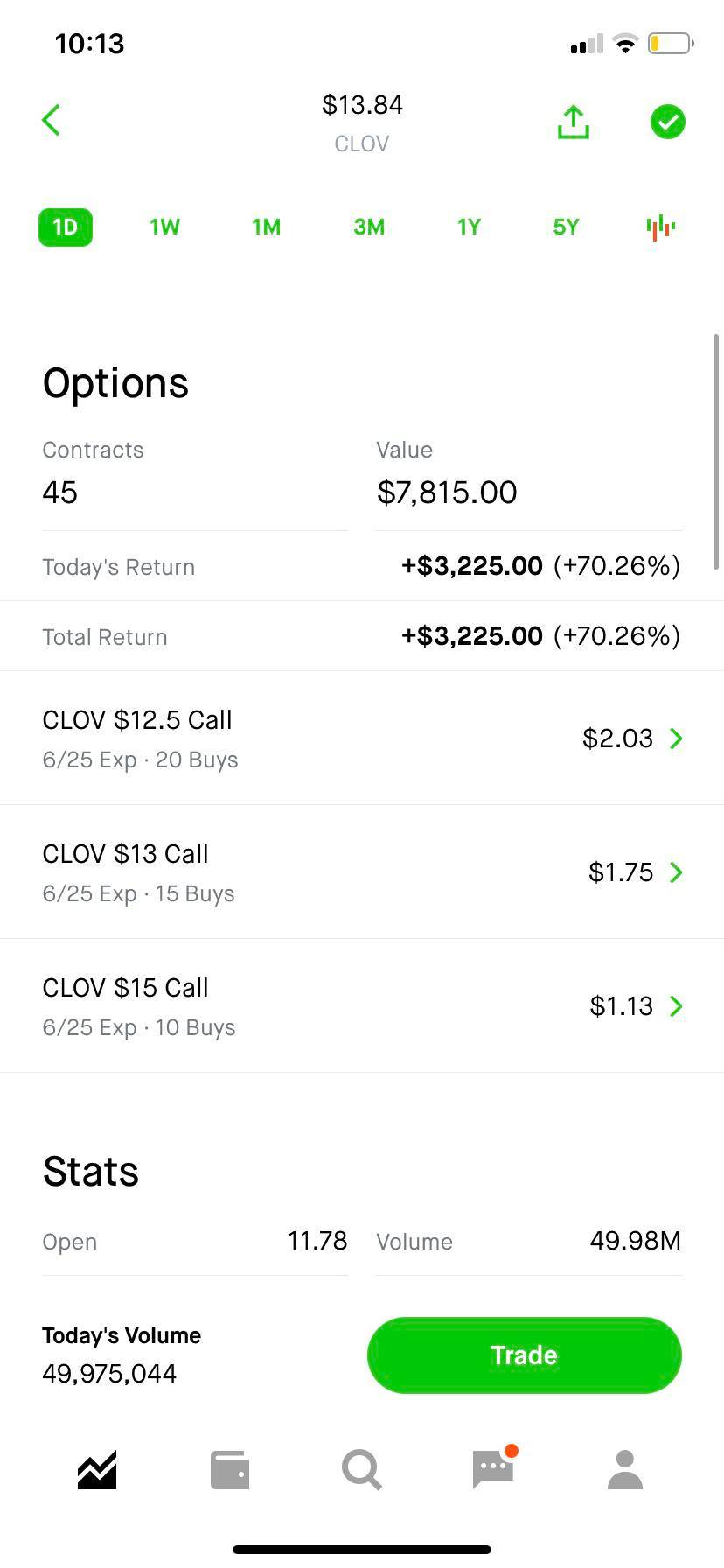This screenshot has height=1568, width=724.
Task: Open details for the CLOV $15 Call
Action: (x=362, y=1005)
